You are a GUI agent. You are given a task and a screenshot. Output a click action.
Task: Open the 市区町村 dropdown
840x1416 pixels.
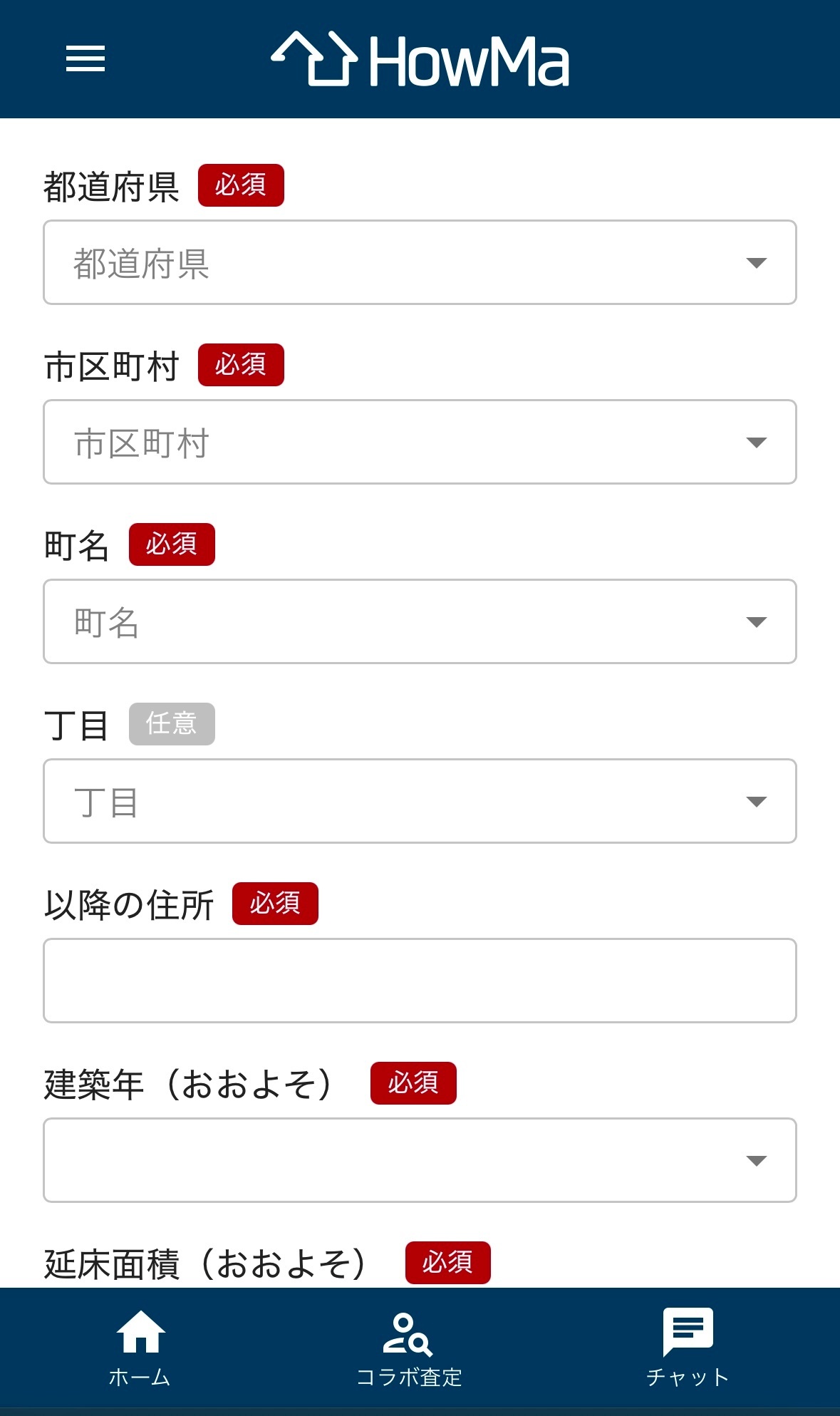[x=420, y=442]
